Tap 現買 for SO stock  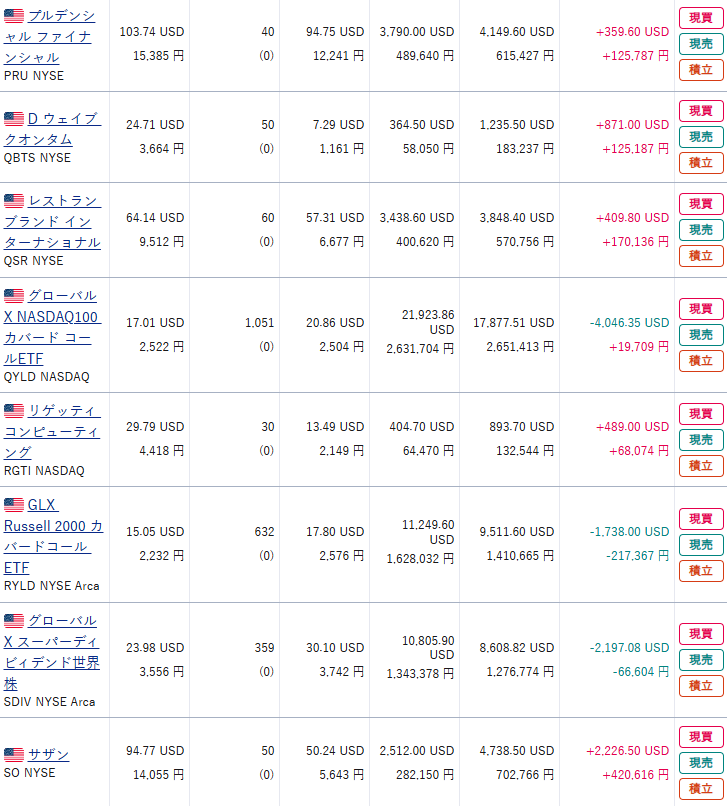701,737
